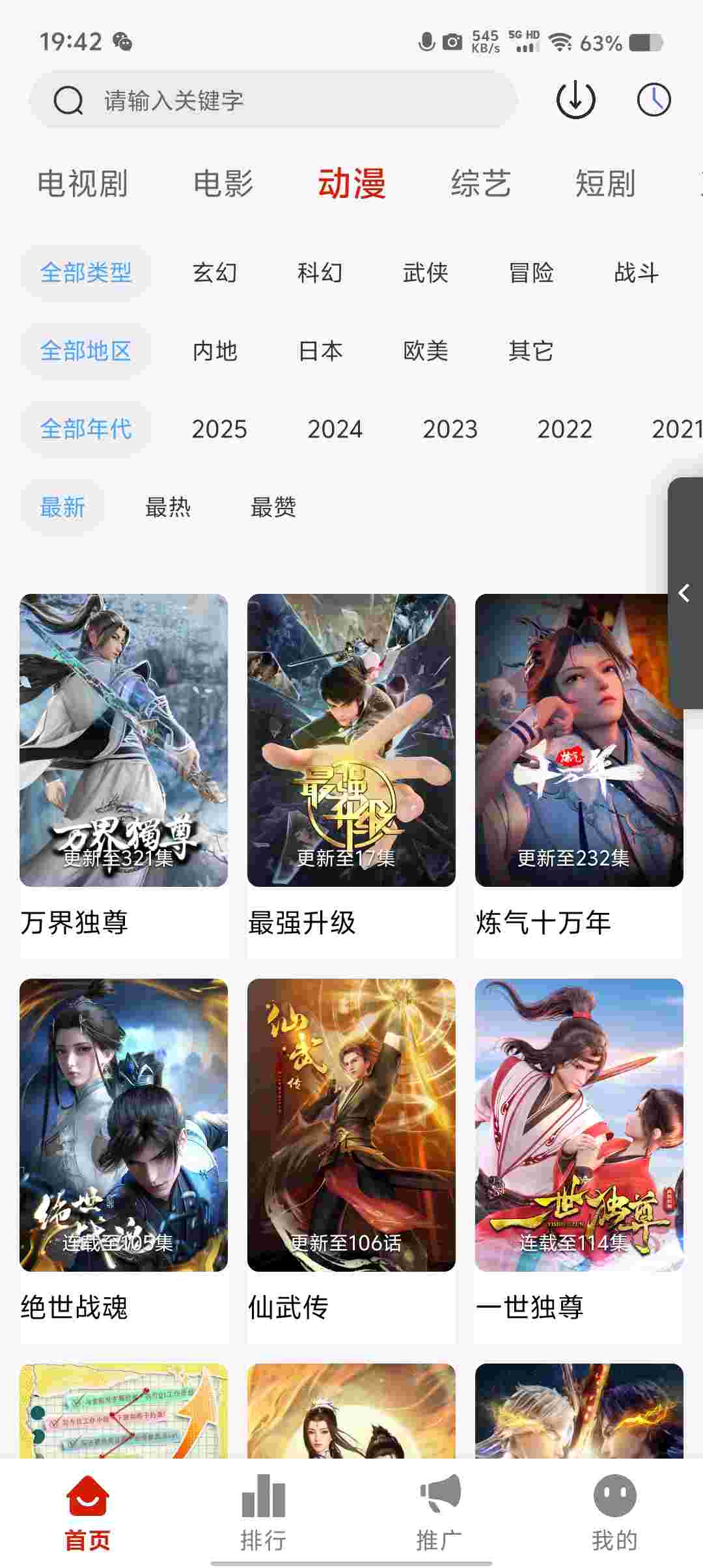Switch to the 短剧 tab

click(605, 184)
